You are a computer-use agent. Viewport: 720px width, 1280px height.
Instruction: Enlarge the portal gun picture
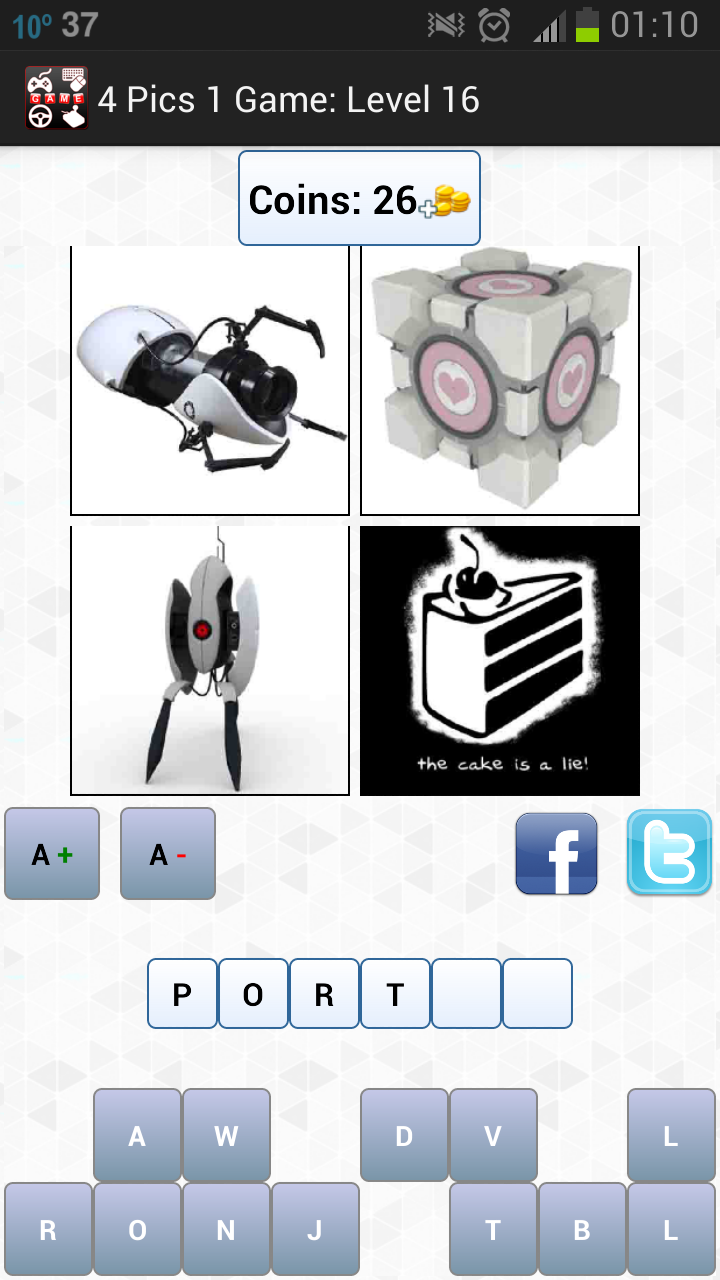pyautogui.click(x=210, y=381)
